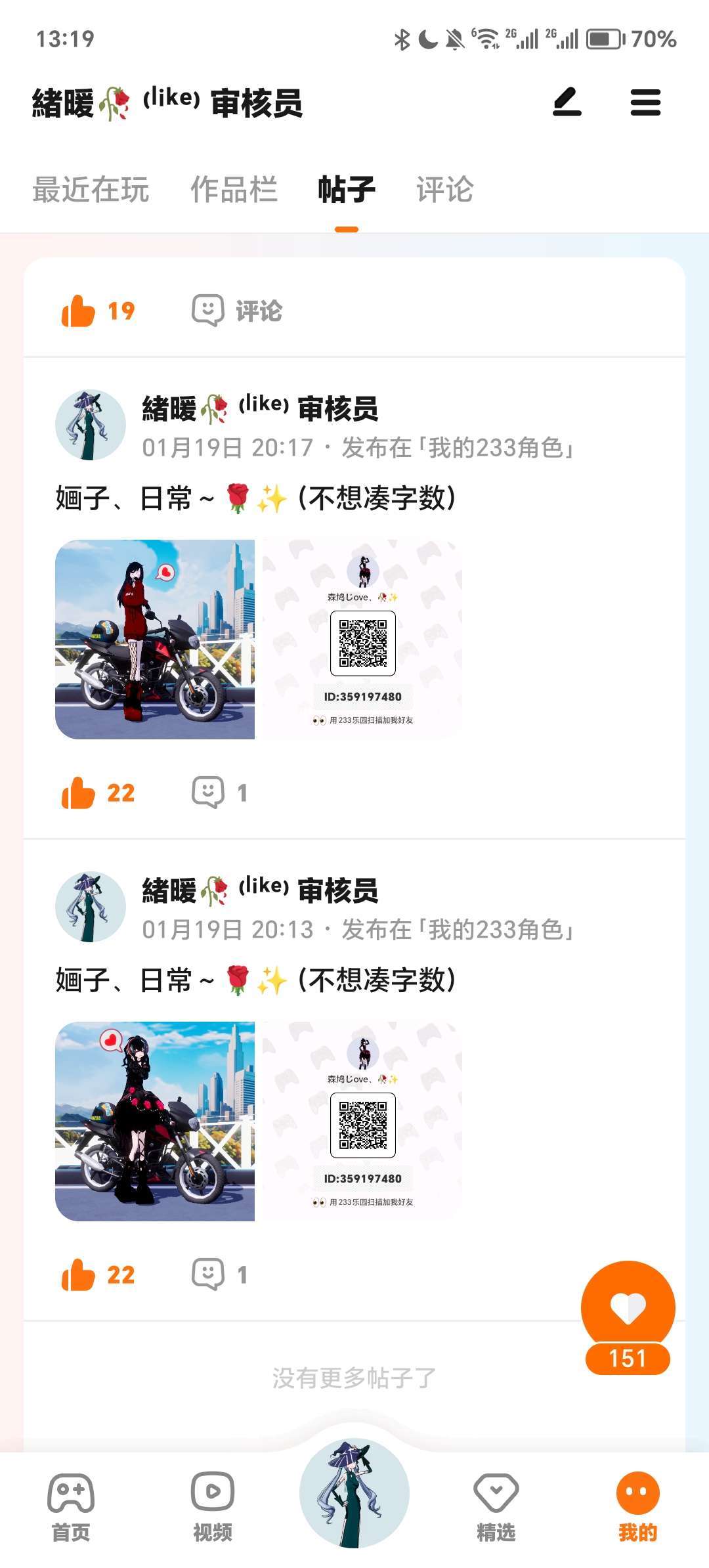Open QR card image in the 20:17 post
The image size is (709, 1568).
(x=362, y=640)
